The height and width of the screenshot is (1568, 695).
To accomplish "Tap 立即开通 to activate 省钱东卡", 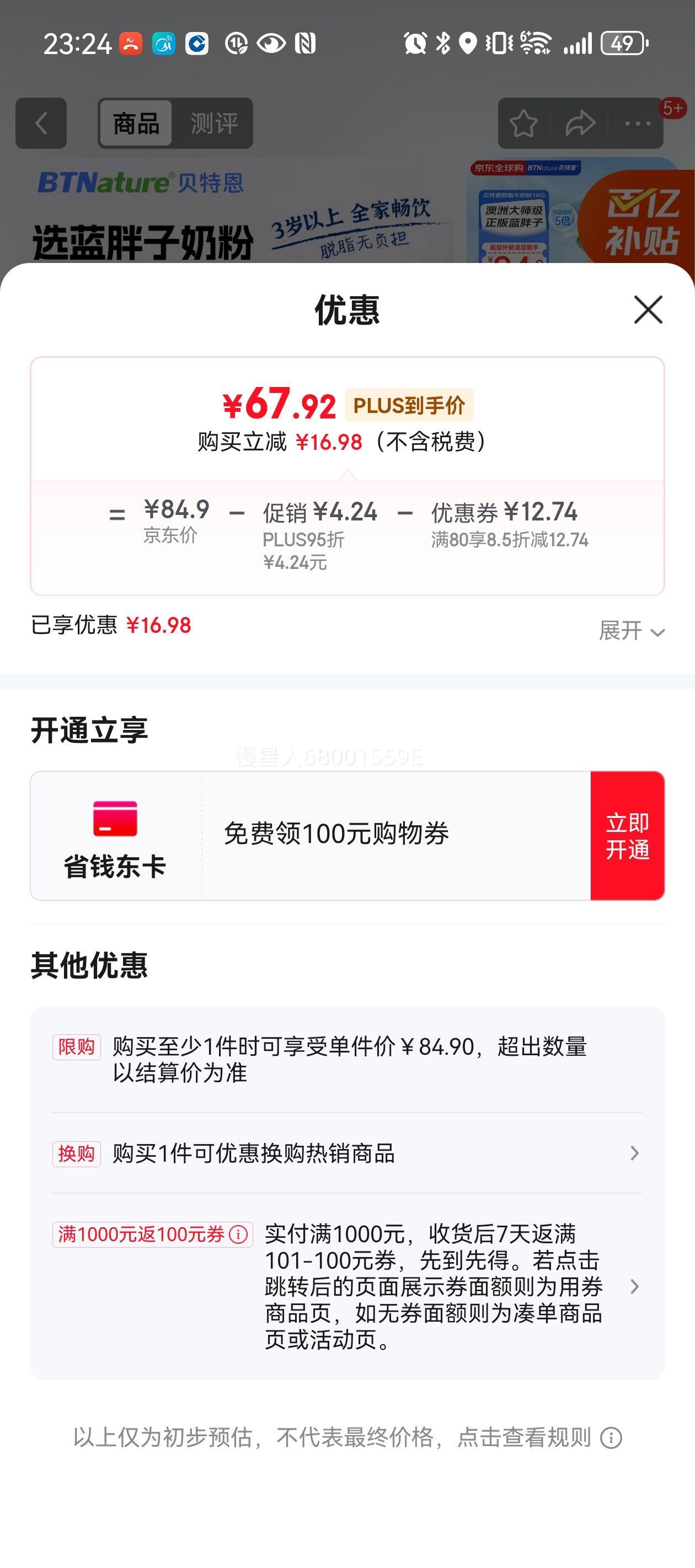I will (x=627, y=835).
